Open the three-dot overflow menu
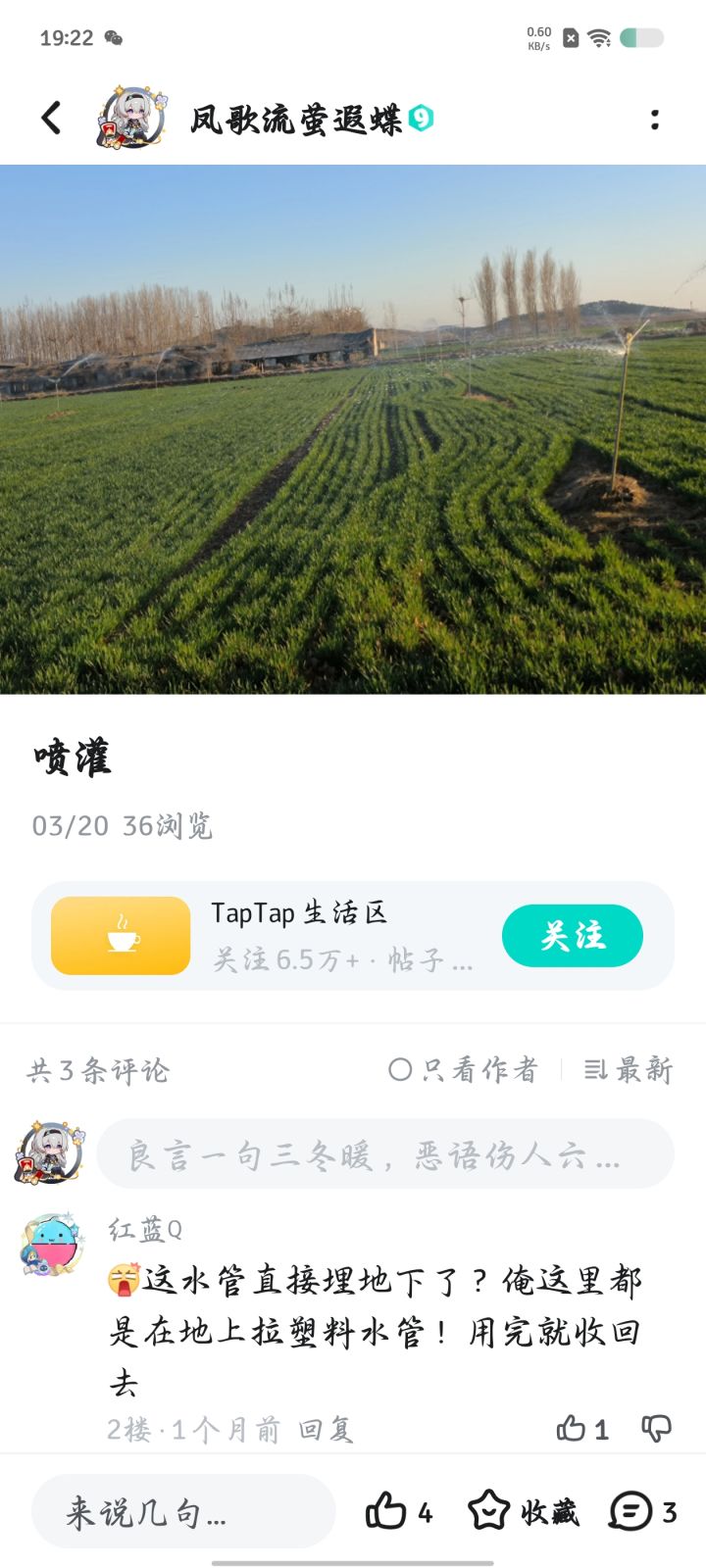Image resolution: width=706 pixels, height=1568 pixels. point(654,120)
